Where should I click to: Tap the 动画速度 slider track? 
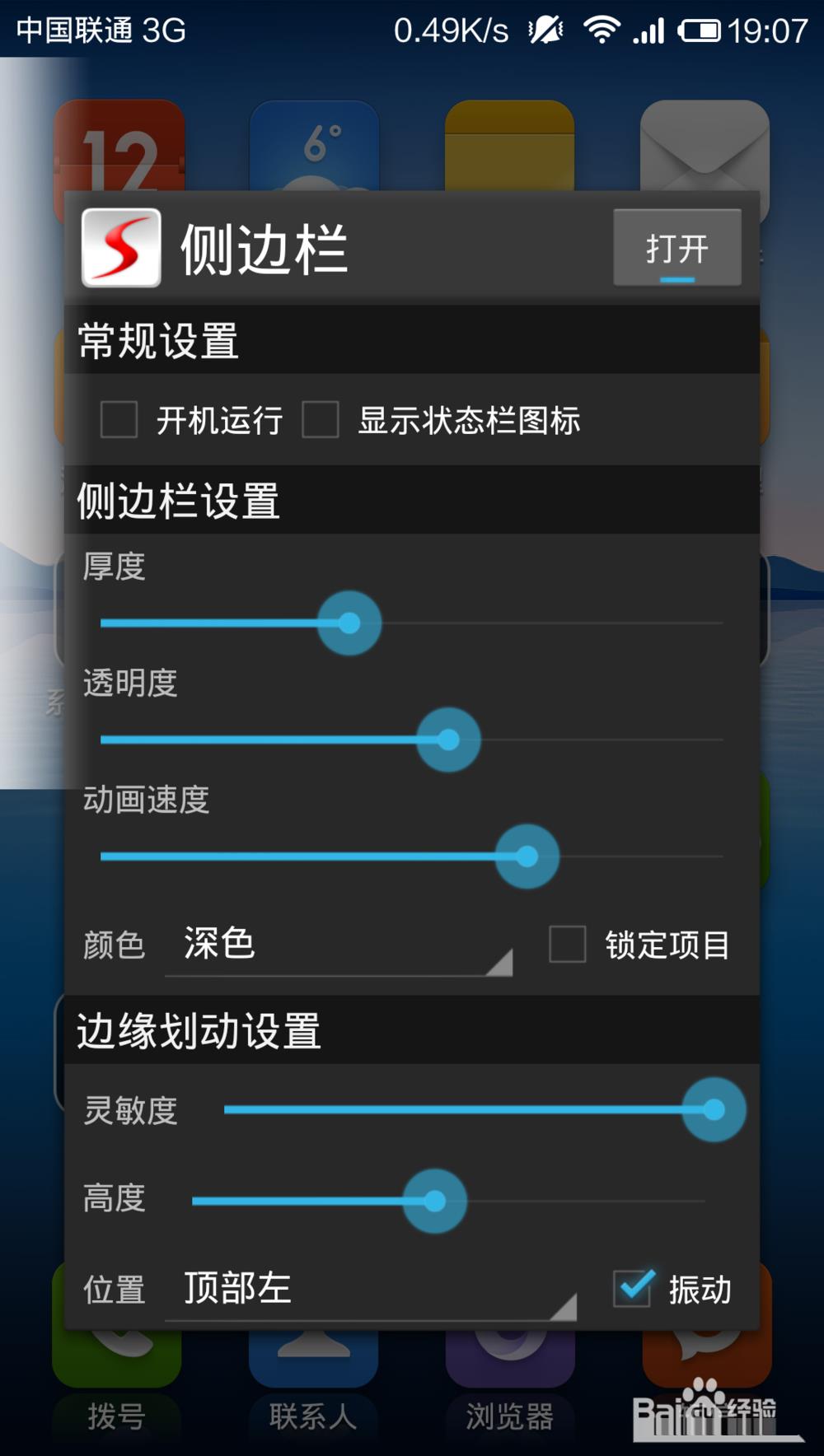click(411, 856)
